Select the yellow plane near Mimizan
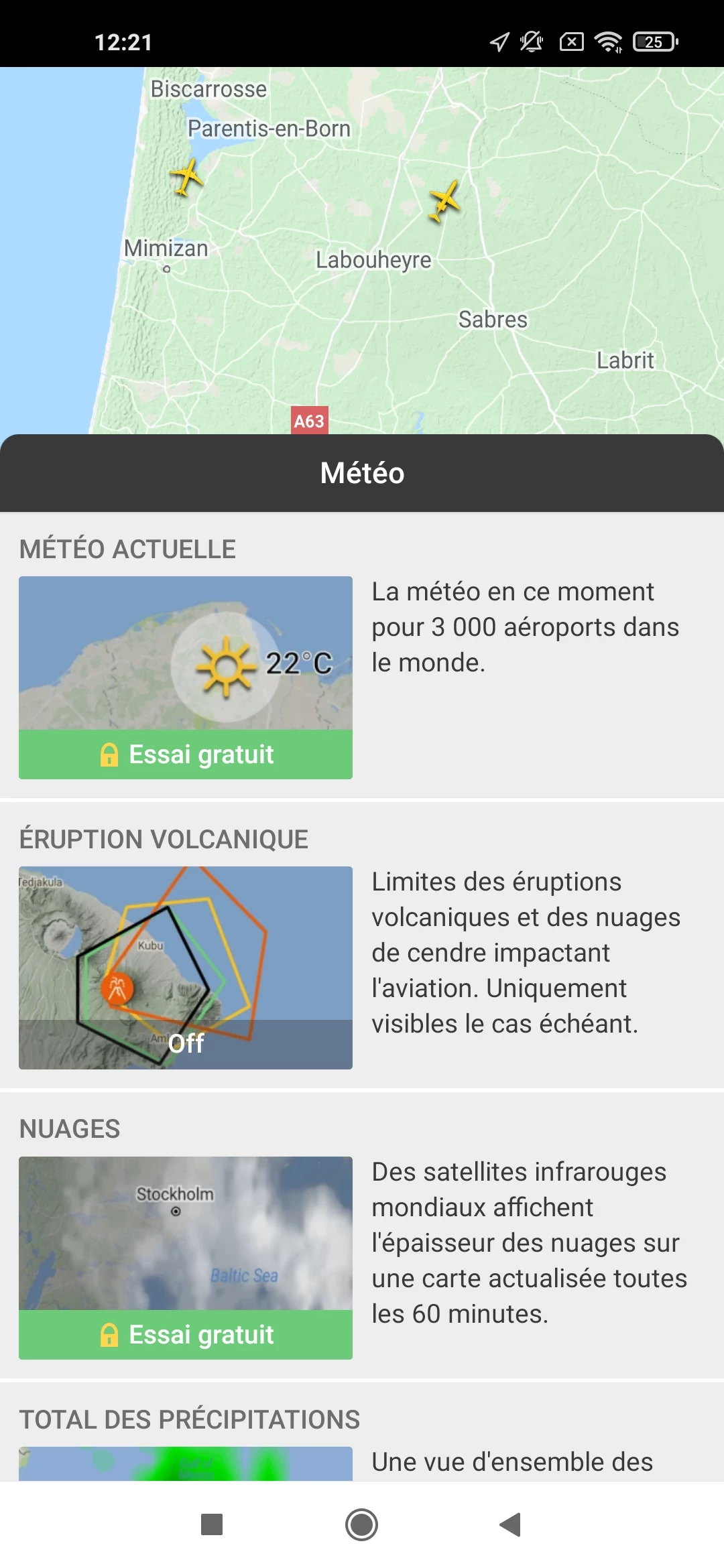Screen dimensions: 724x1568 pos(186,177)
